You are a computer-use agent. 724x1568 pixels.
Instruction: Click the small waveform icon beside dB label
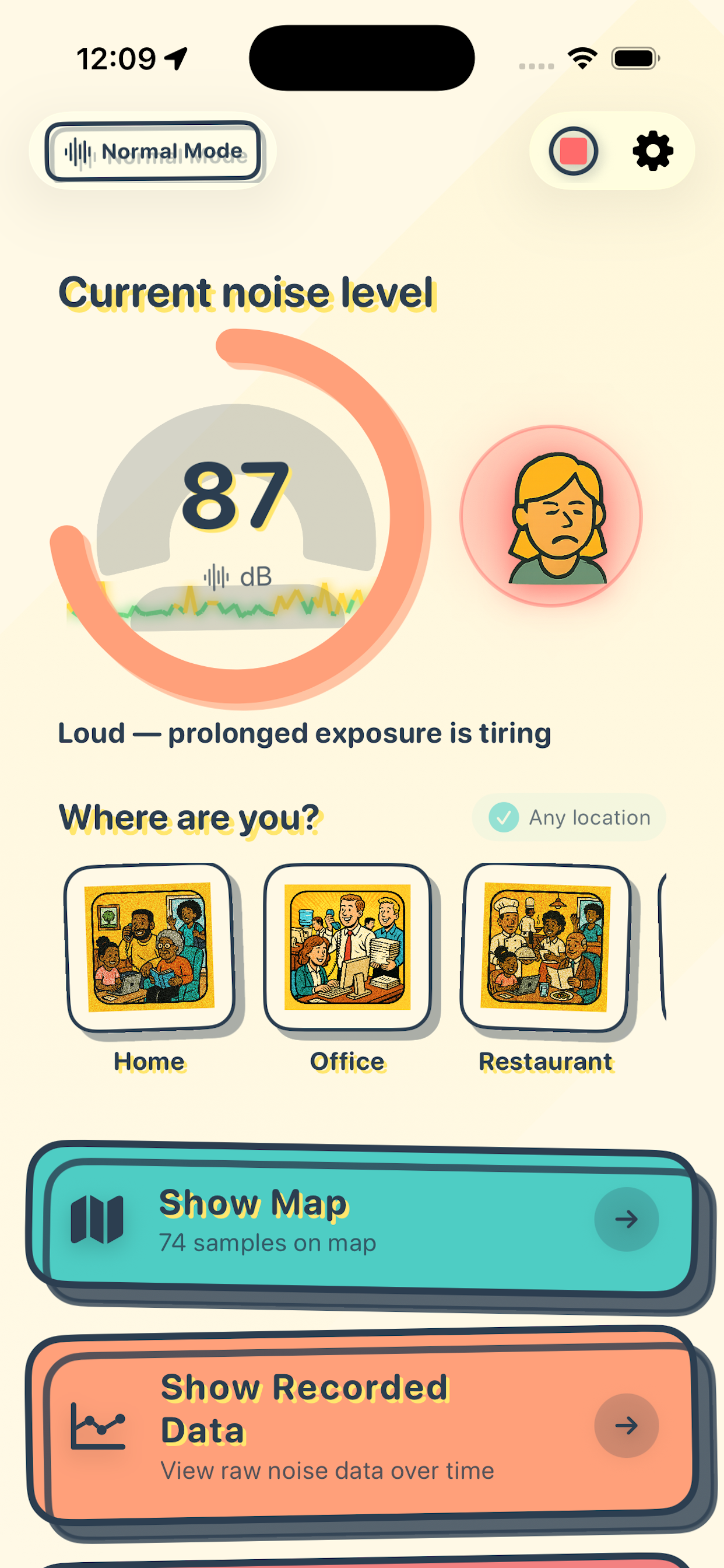point(217,574)
